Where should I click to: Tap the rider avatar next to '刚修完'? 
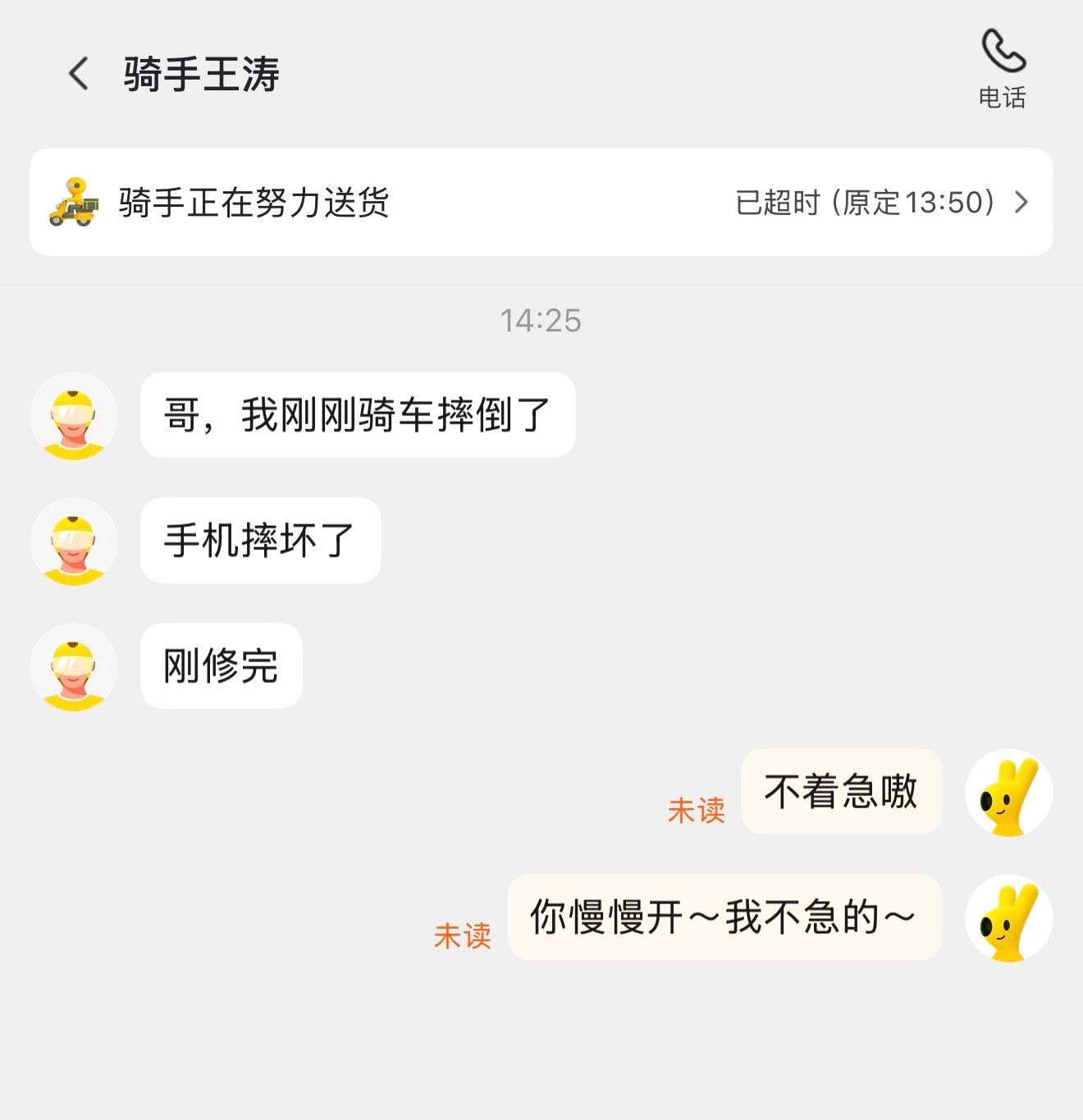pyautogui.click(x=74, y=666)
